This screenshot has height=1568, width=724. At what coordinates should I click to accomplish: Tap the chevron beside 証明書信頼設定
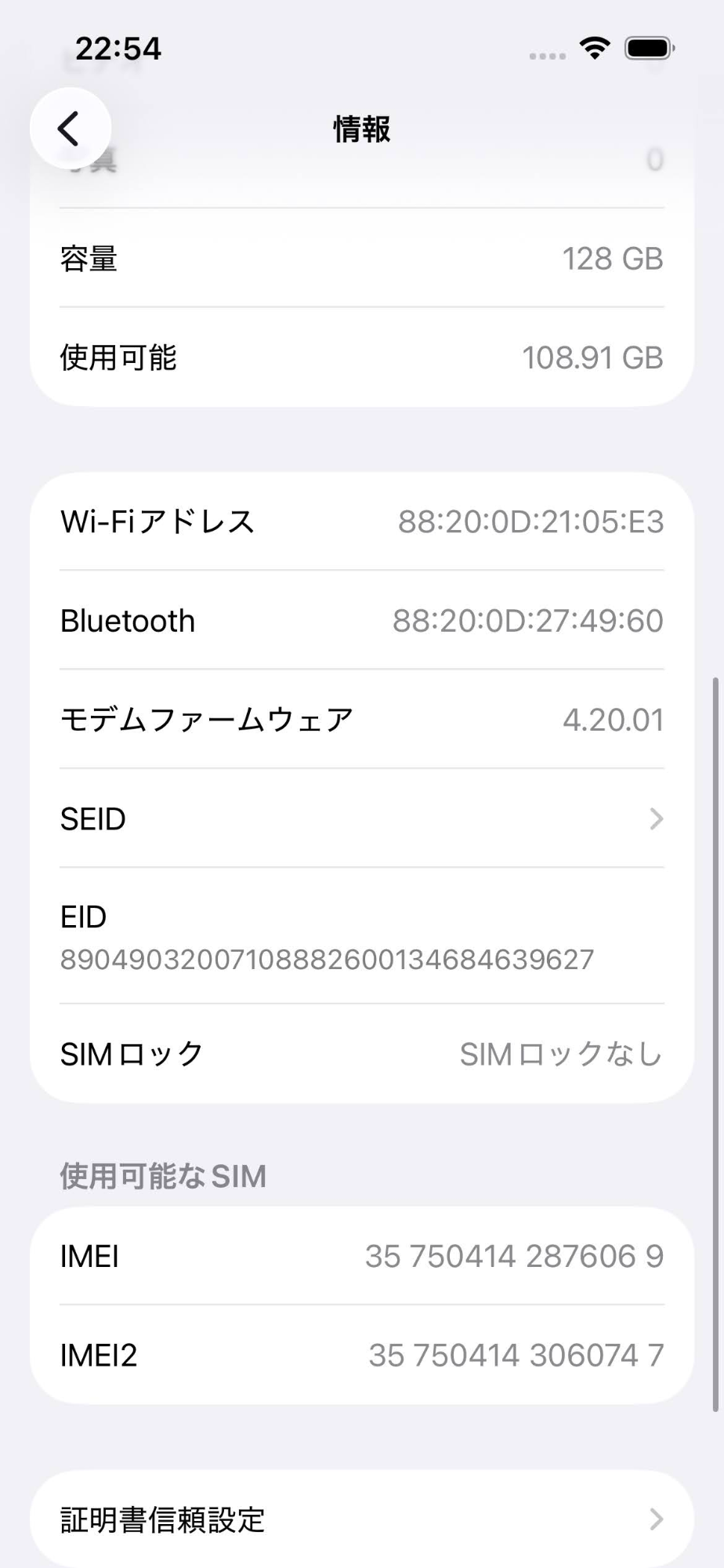pos(657,1519)
